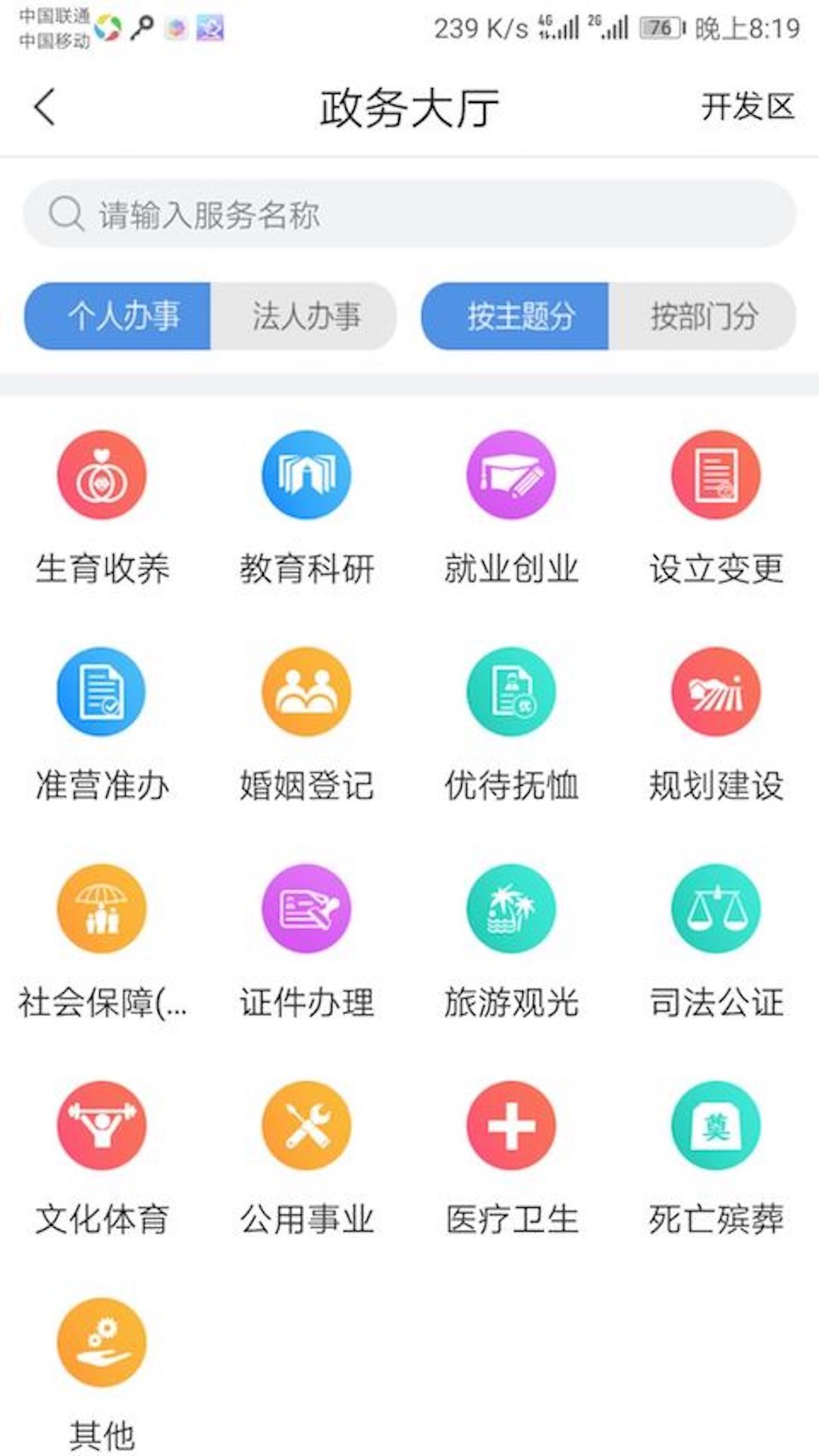Enable 按部门分 sorting

[704, 318]
